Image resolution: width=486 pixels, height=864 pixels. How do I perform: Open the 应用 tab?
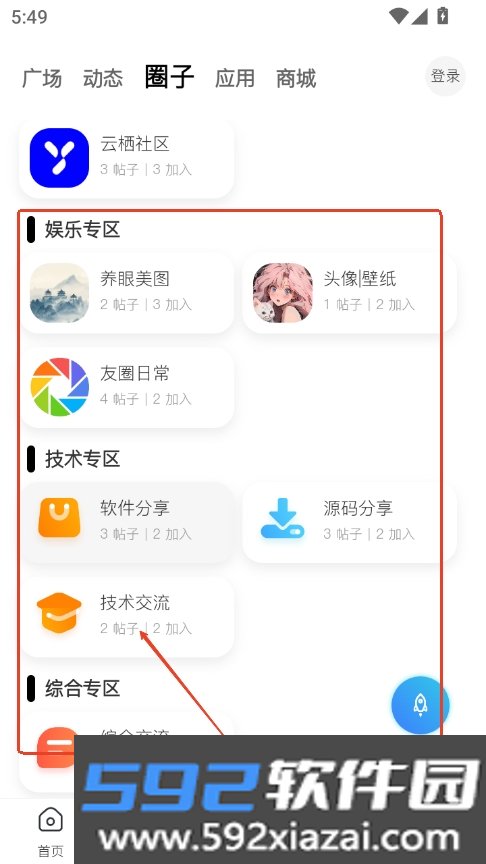click(235, 78)
